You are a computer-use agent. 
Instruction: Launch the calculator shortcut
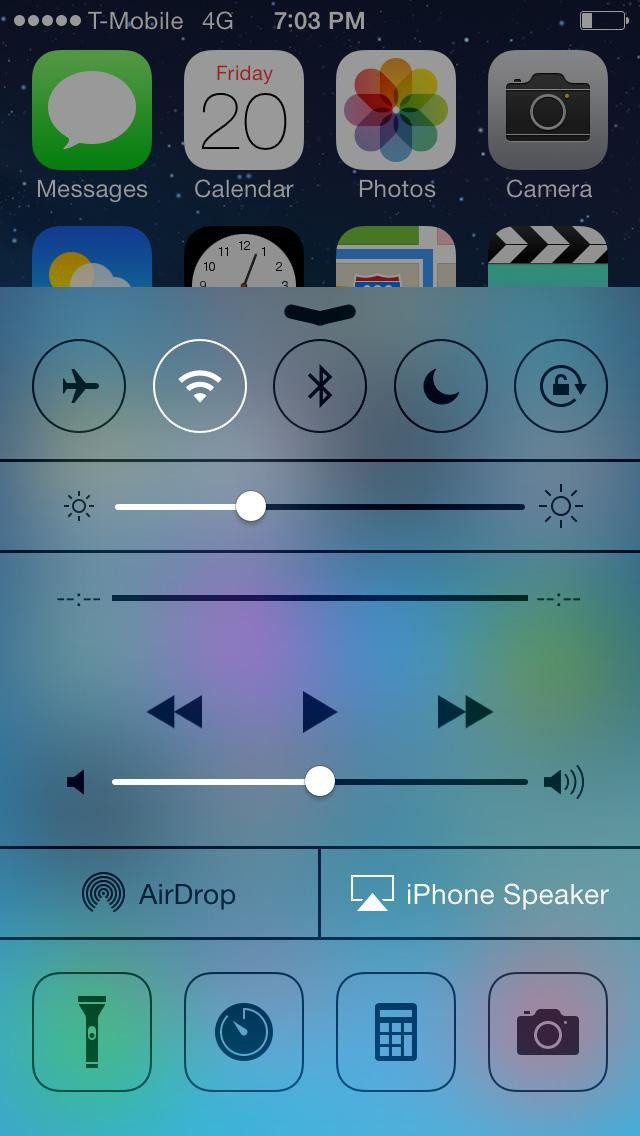(x=396, y=1032)
